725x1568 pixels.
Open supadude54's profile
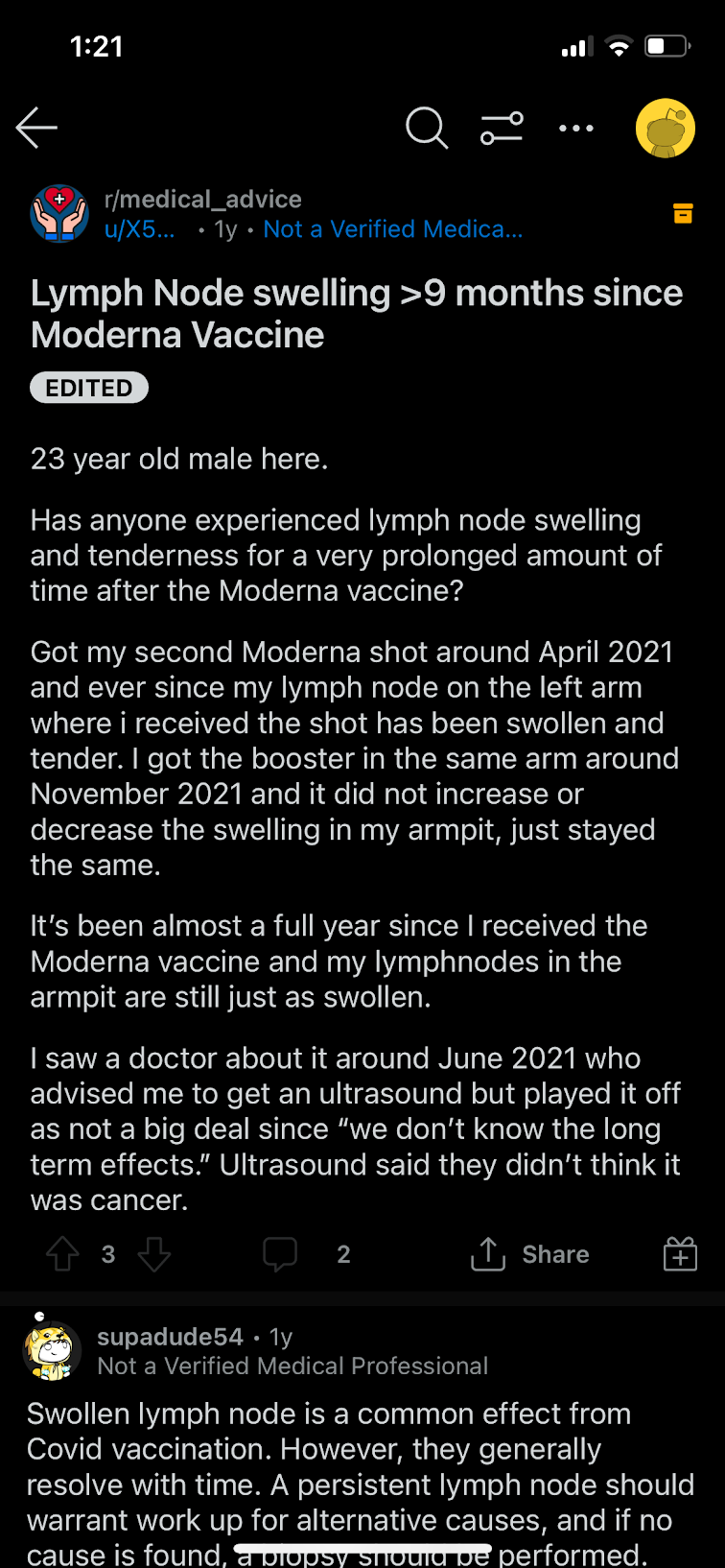tap(170, 1337)
